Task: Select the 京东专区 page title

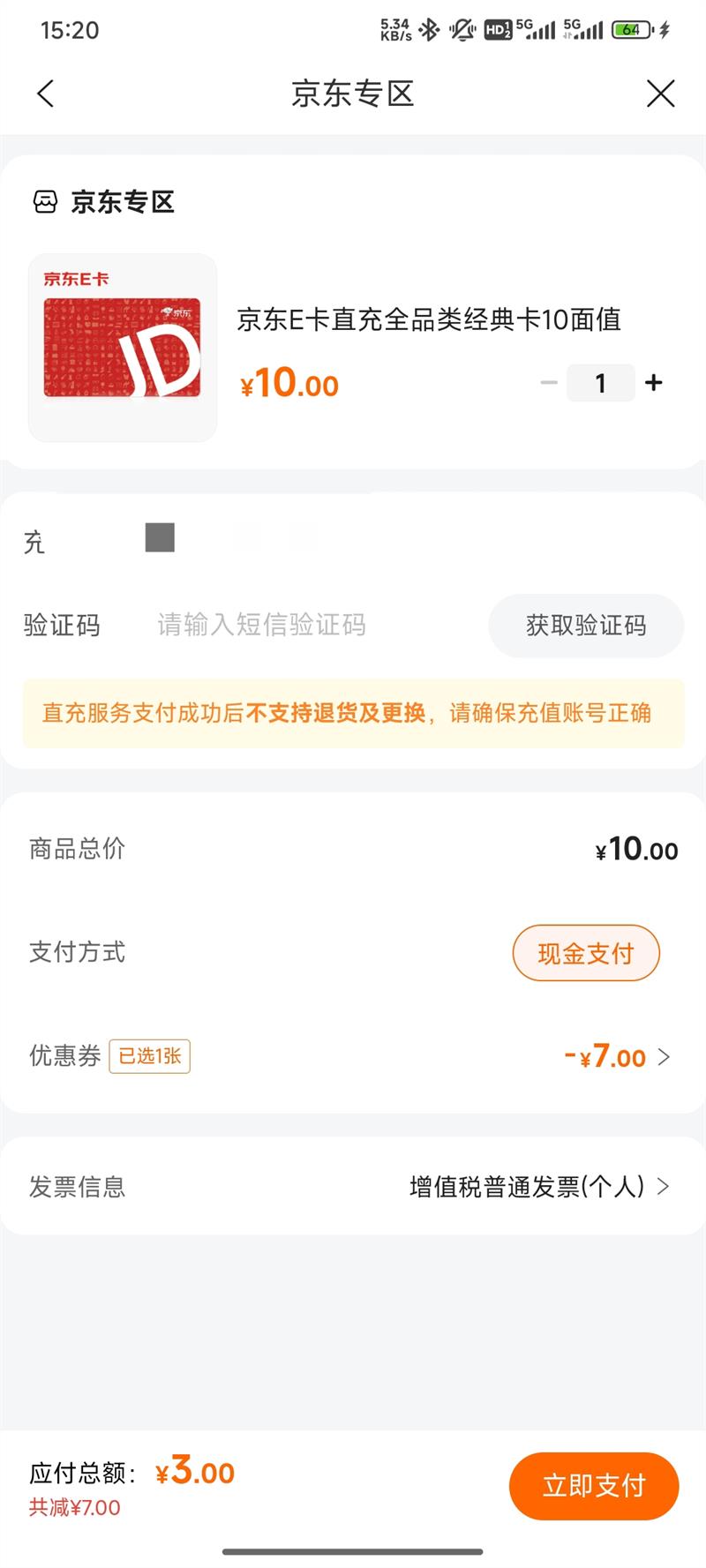Action: [352, 94]
